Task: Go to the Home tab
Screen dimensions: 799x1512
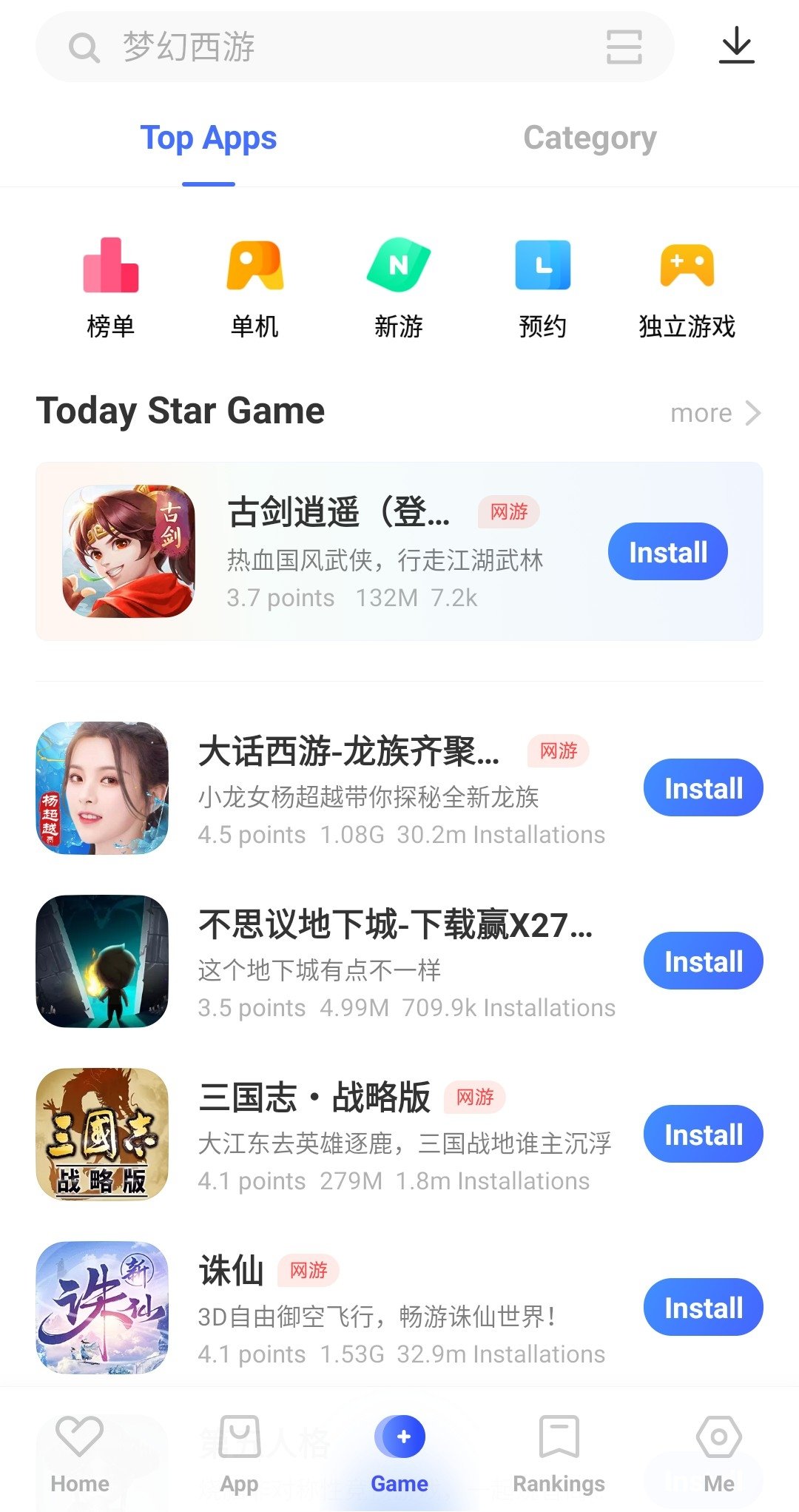Action: click(80, 1454)
